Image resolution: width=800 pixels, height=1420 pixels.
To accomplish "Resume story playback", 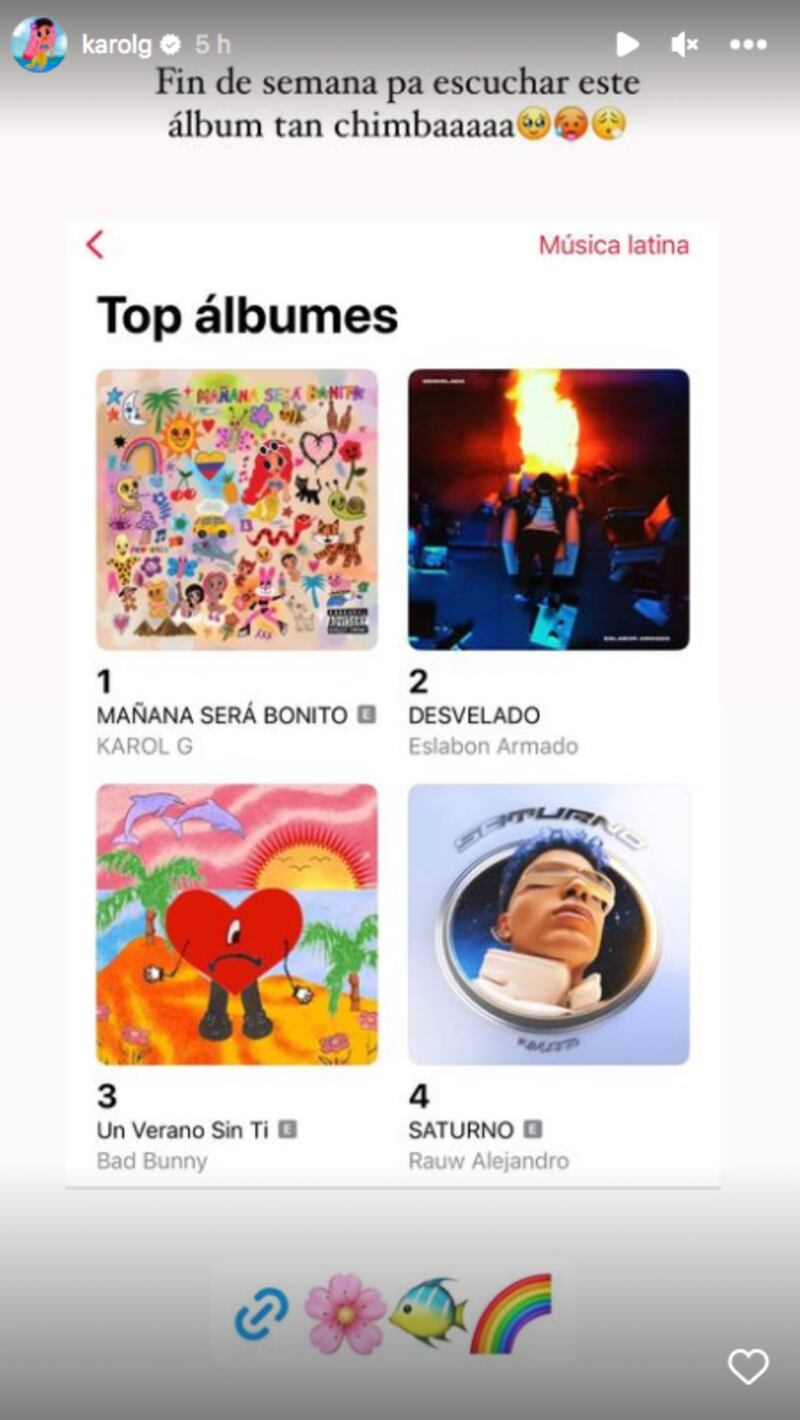I will point(627,44).
